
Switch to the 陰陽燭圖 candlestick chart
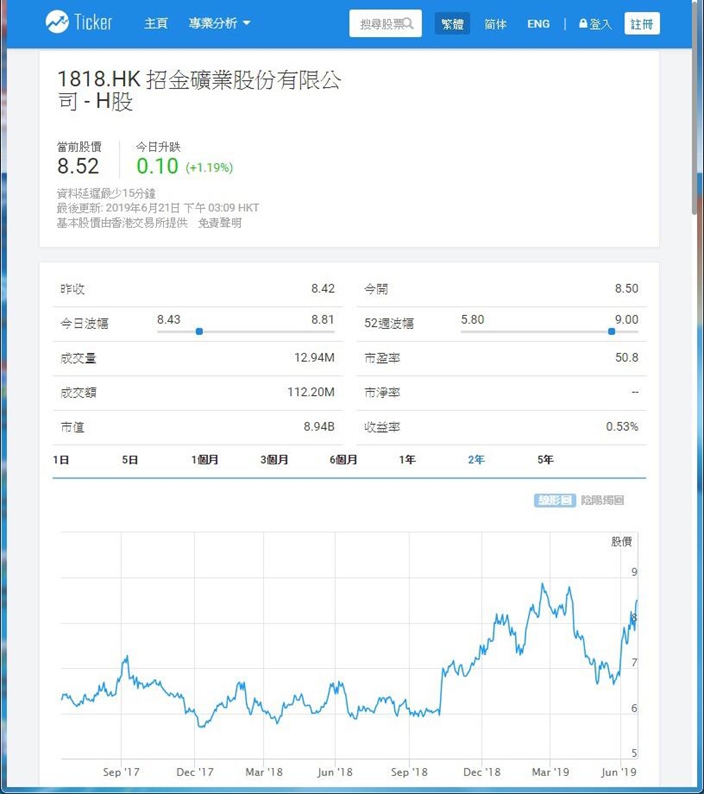point(602,500)
